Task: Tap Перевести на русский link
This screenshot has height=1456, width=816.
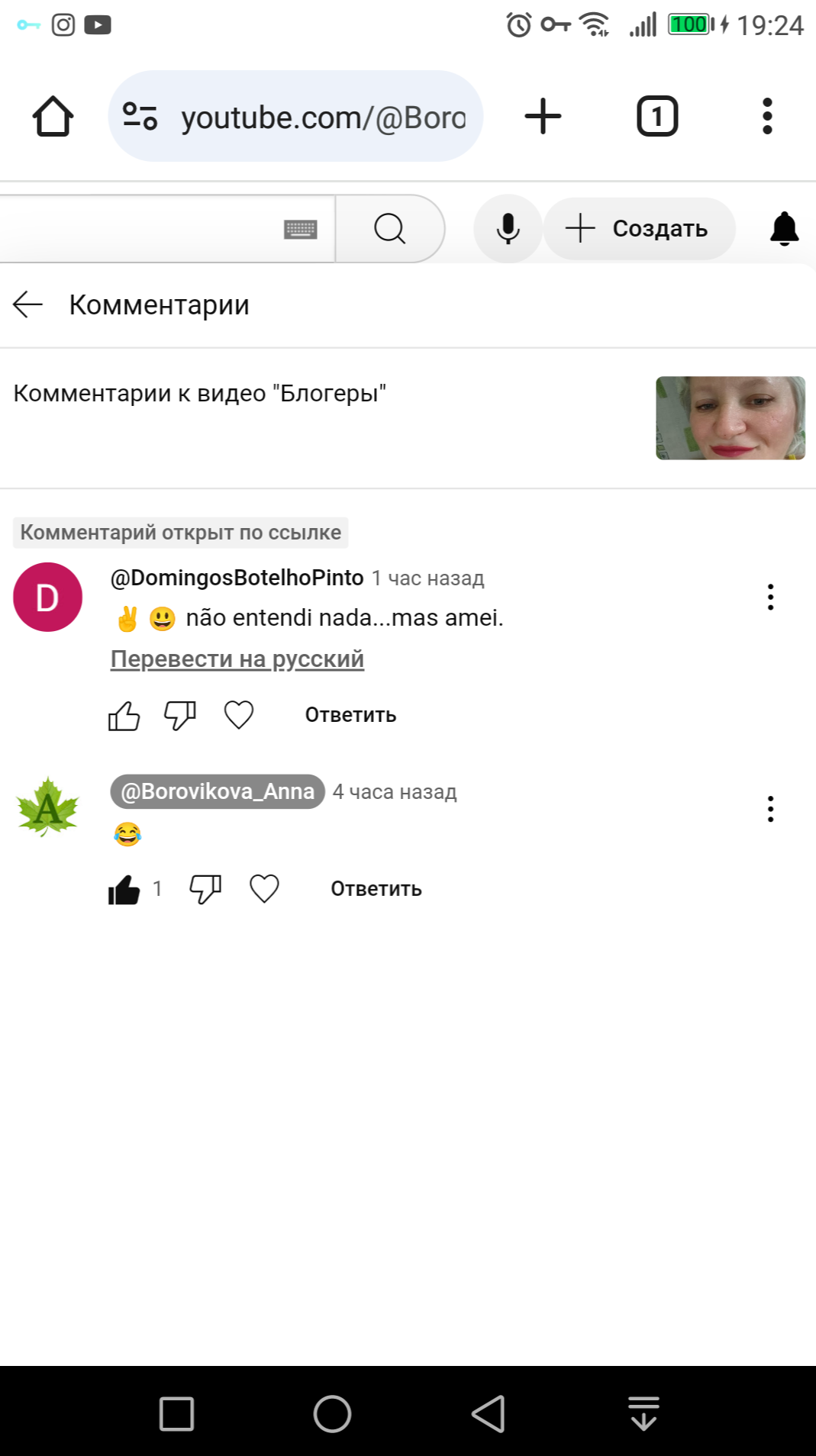Action: click(237, 659)
